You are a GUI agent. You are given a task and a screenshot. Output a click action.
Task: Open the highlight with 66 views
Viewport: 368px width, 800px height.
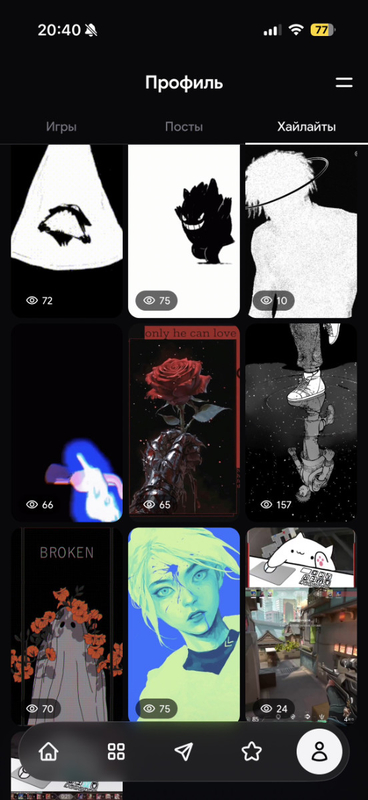tap(67, 422)
